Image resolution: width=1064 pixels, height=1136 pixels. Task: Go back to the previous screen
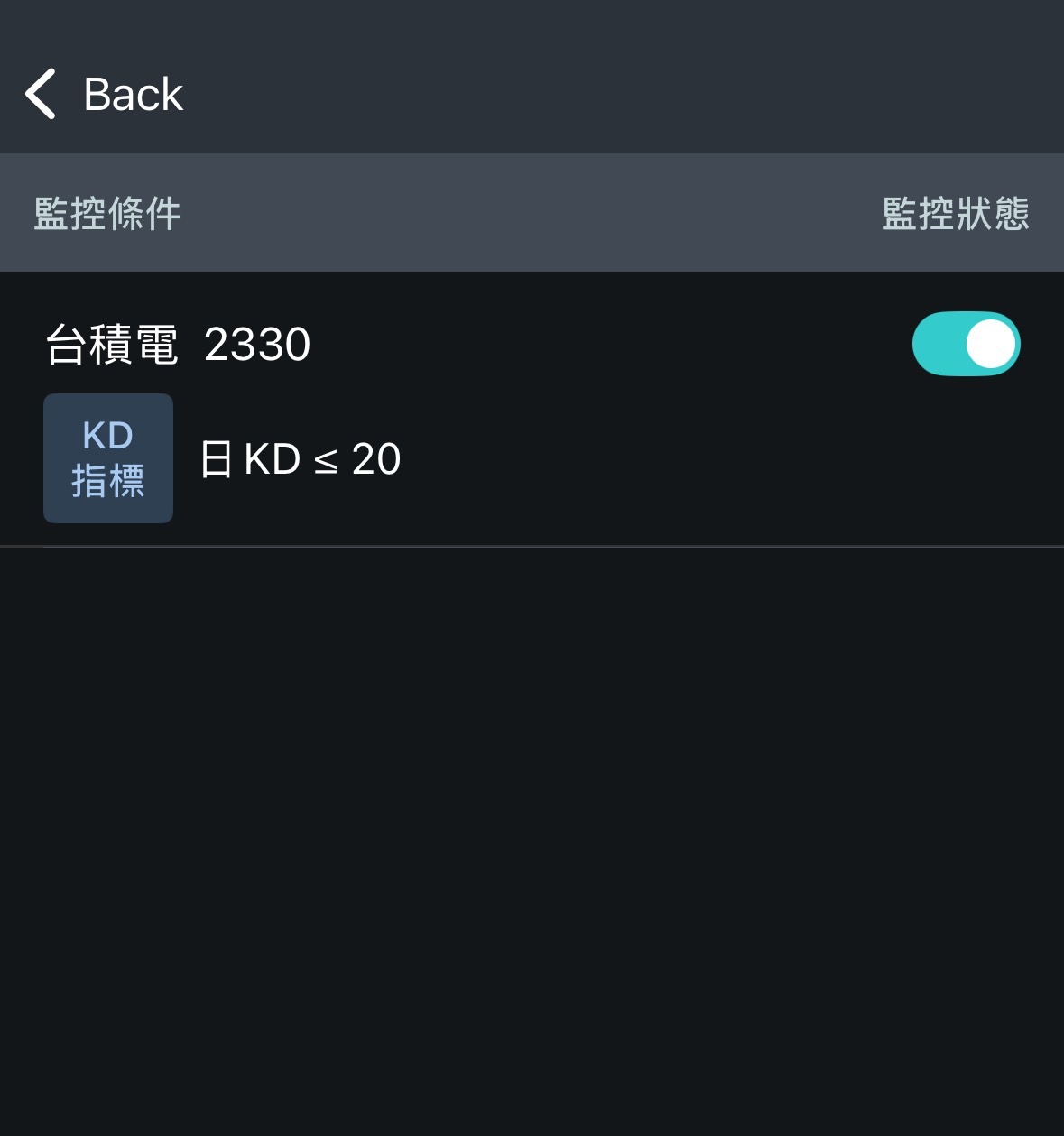pyautogui.click(x=103, y=94)
